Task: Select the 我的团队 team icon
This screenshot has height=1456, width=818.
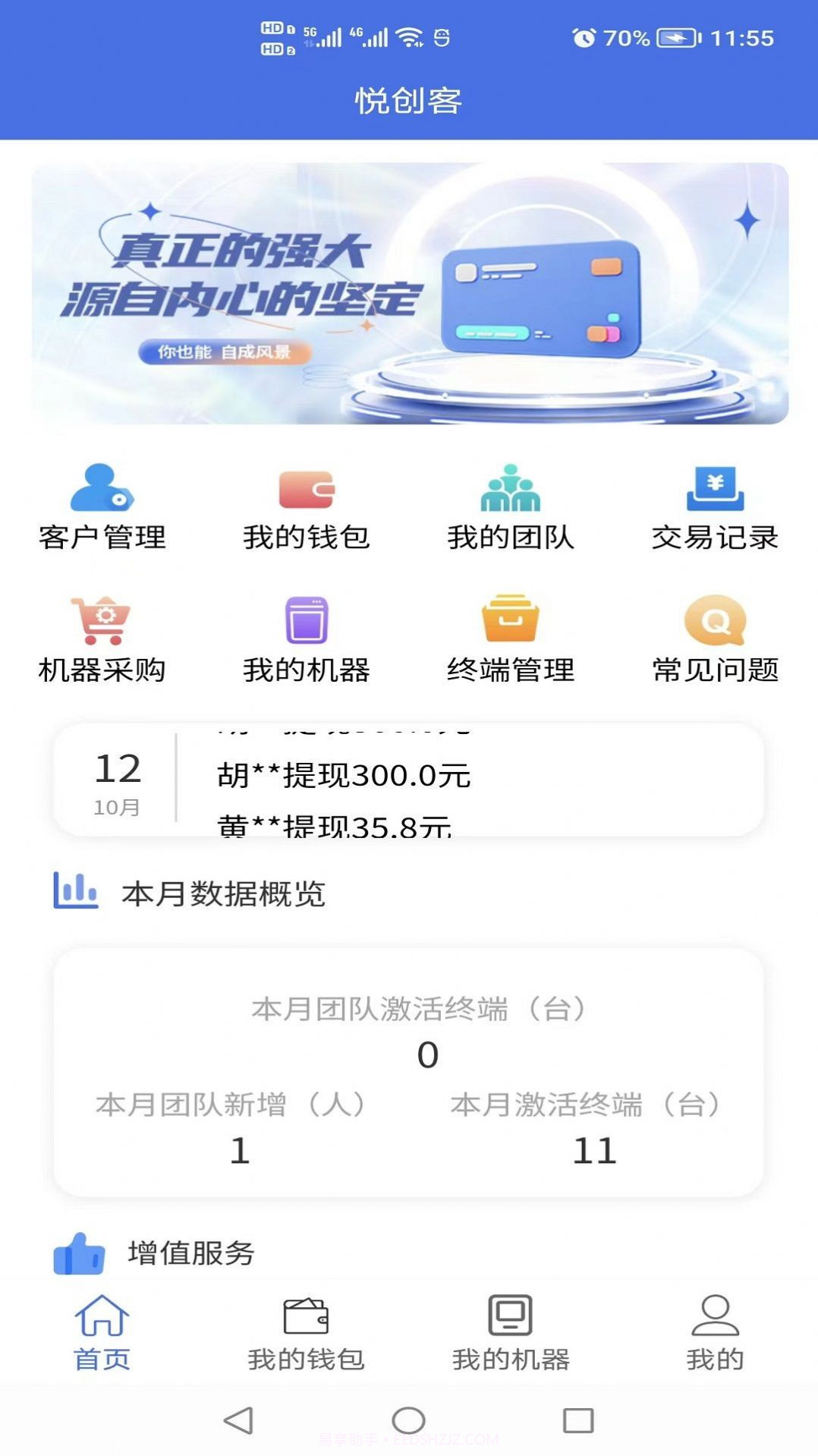Action: click(x=511, y=490)
